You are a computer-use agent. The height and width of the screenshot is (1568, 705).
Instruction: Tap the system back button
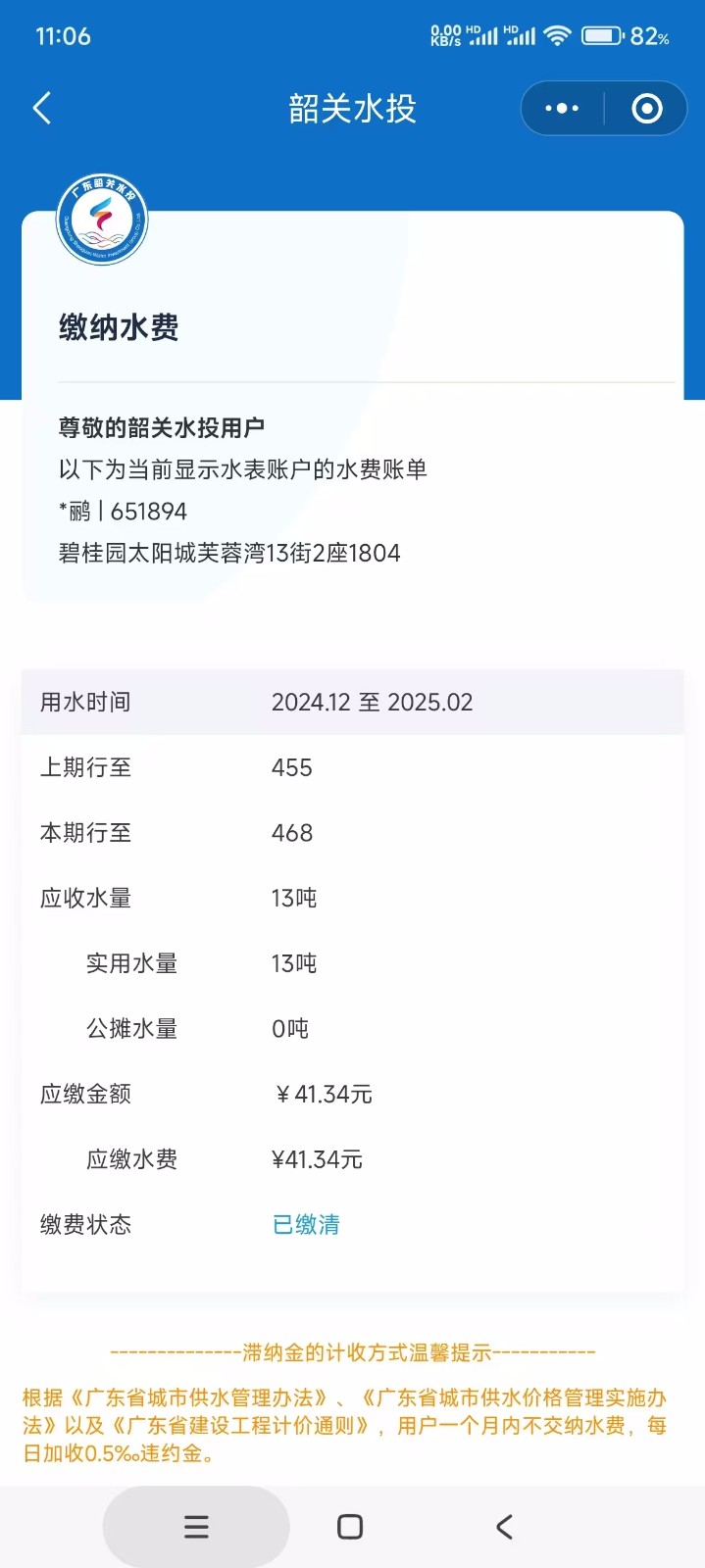point(504,1527)
